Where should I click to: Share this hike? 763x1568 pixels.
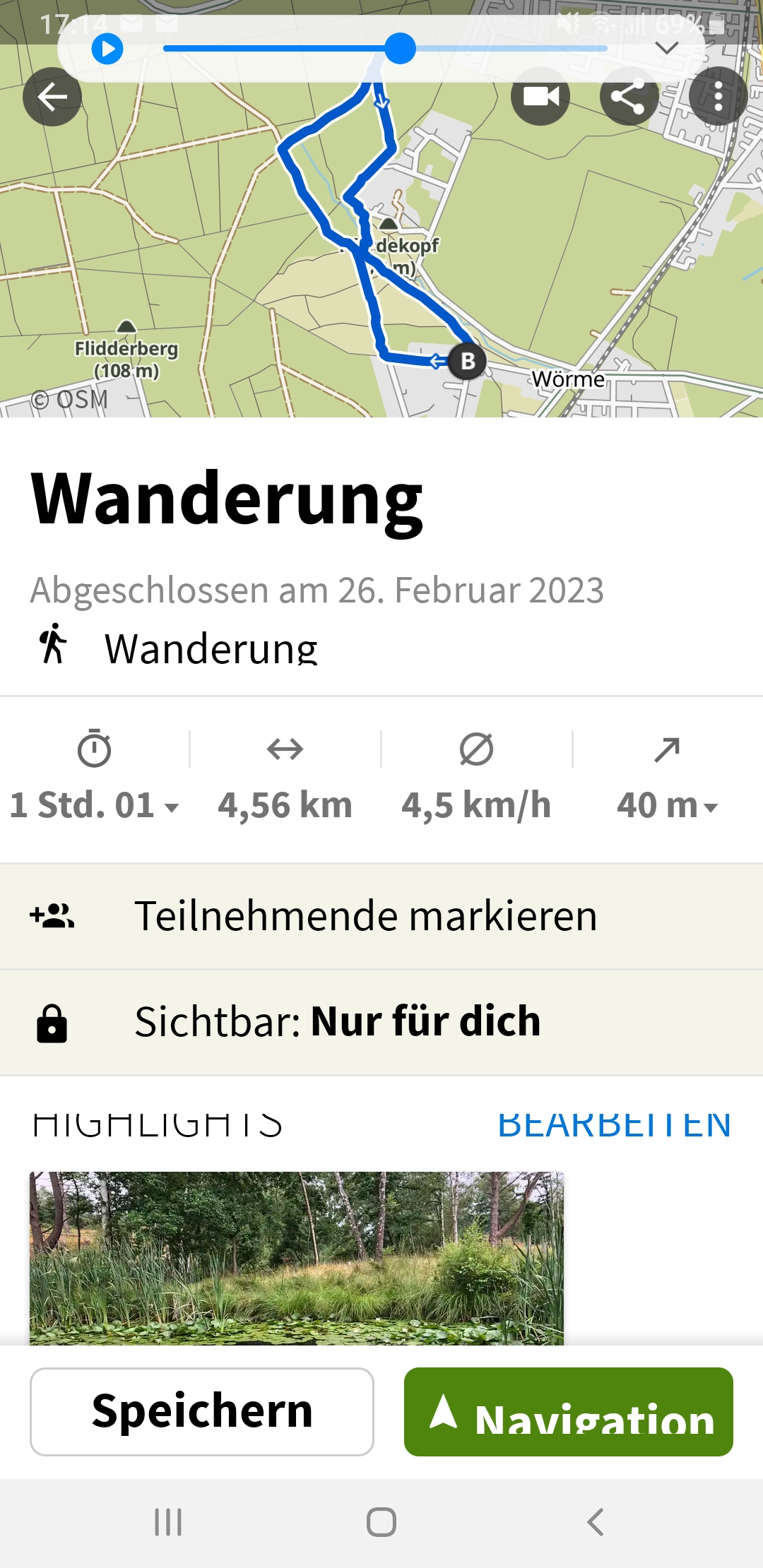pyautogui.click(x=628, y=97)
